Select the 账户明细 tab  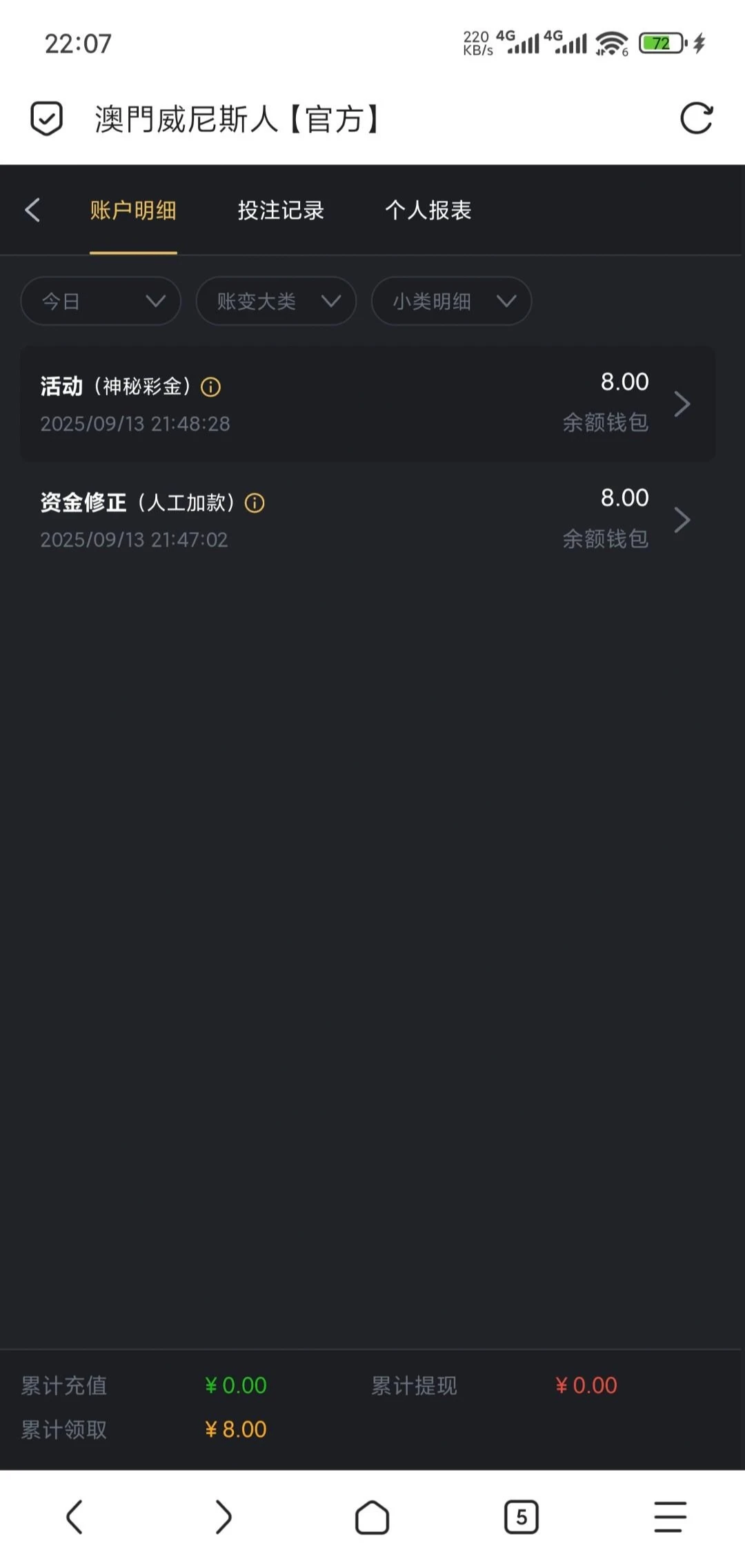coord(133,210)
